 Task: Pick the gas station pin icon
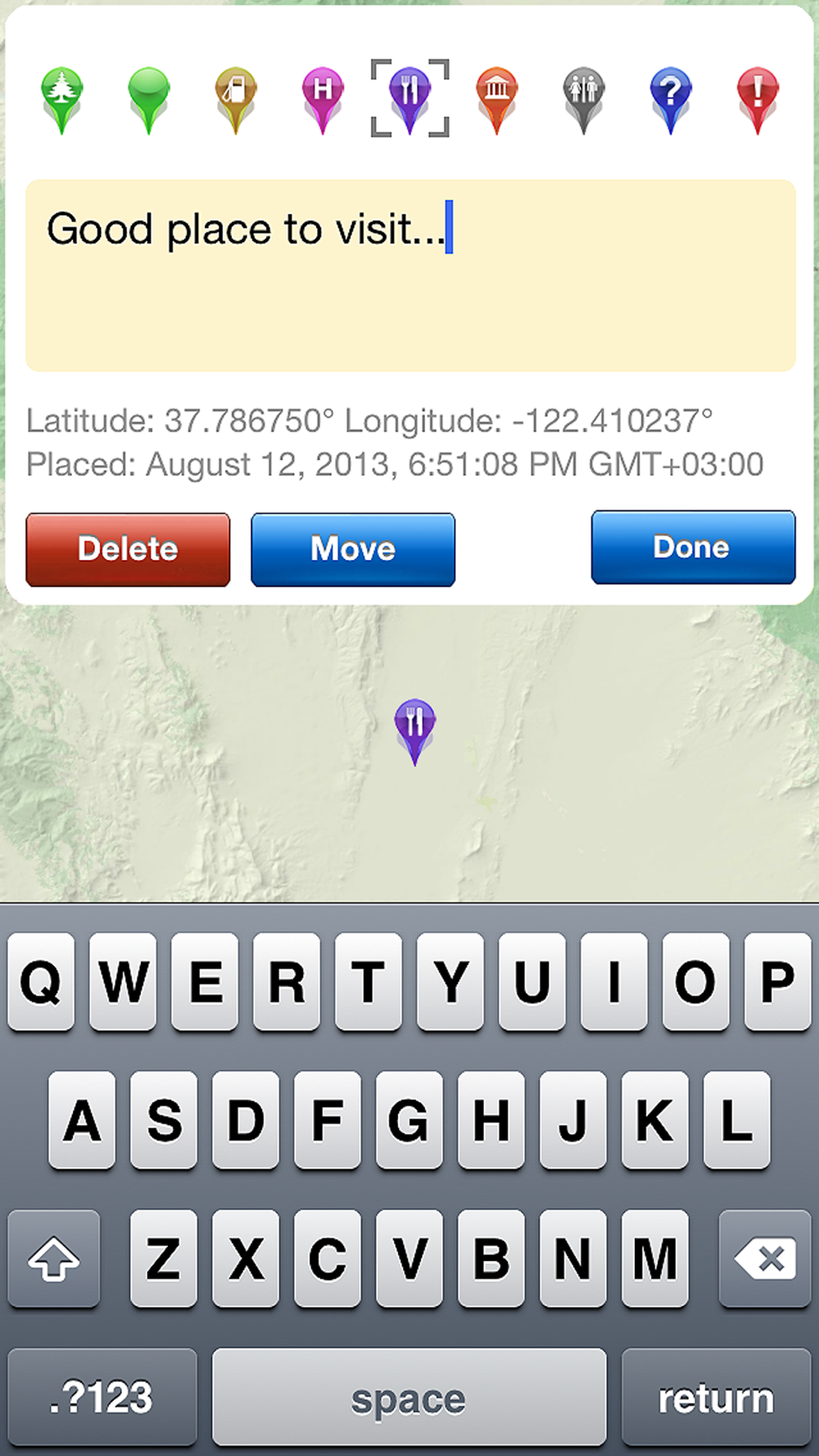236,99
